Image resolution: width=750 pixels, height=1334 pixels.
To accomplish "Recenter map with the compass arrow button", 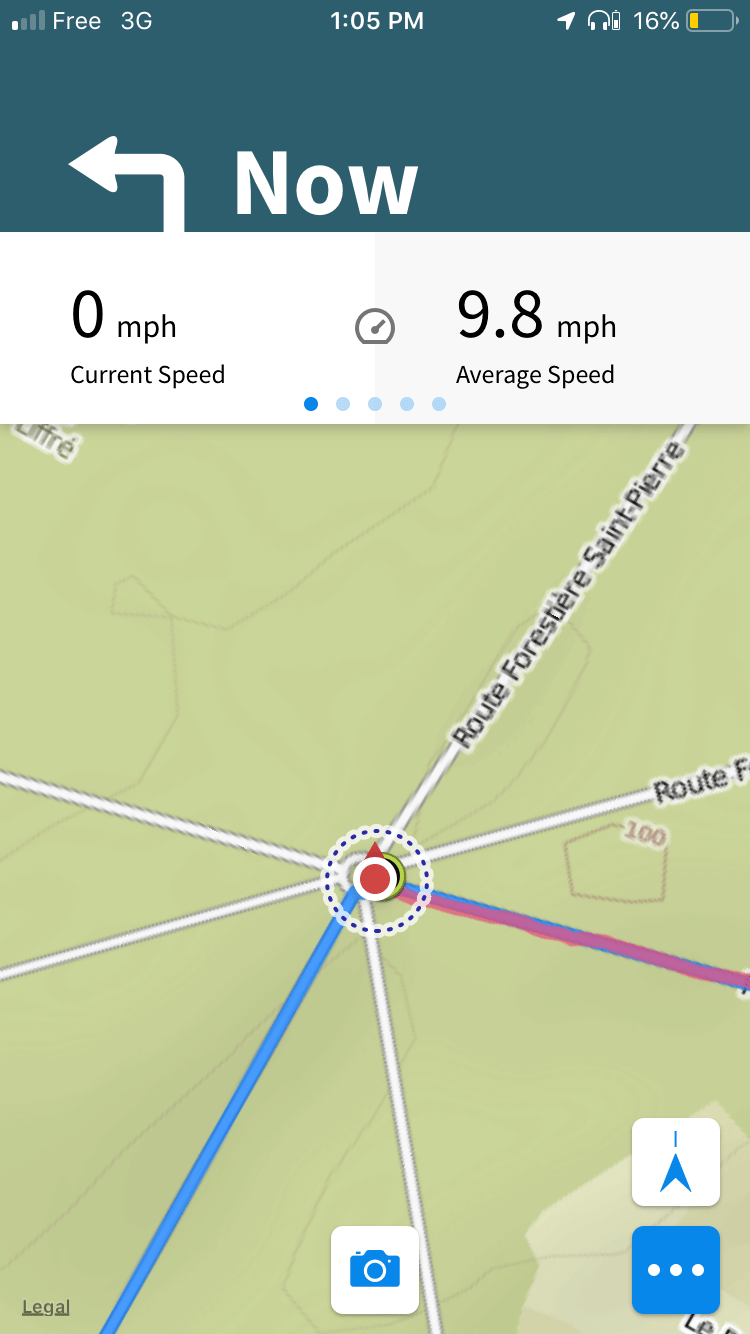I will point(676,1162).
